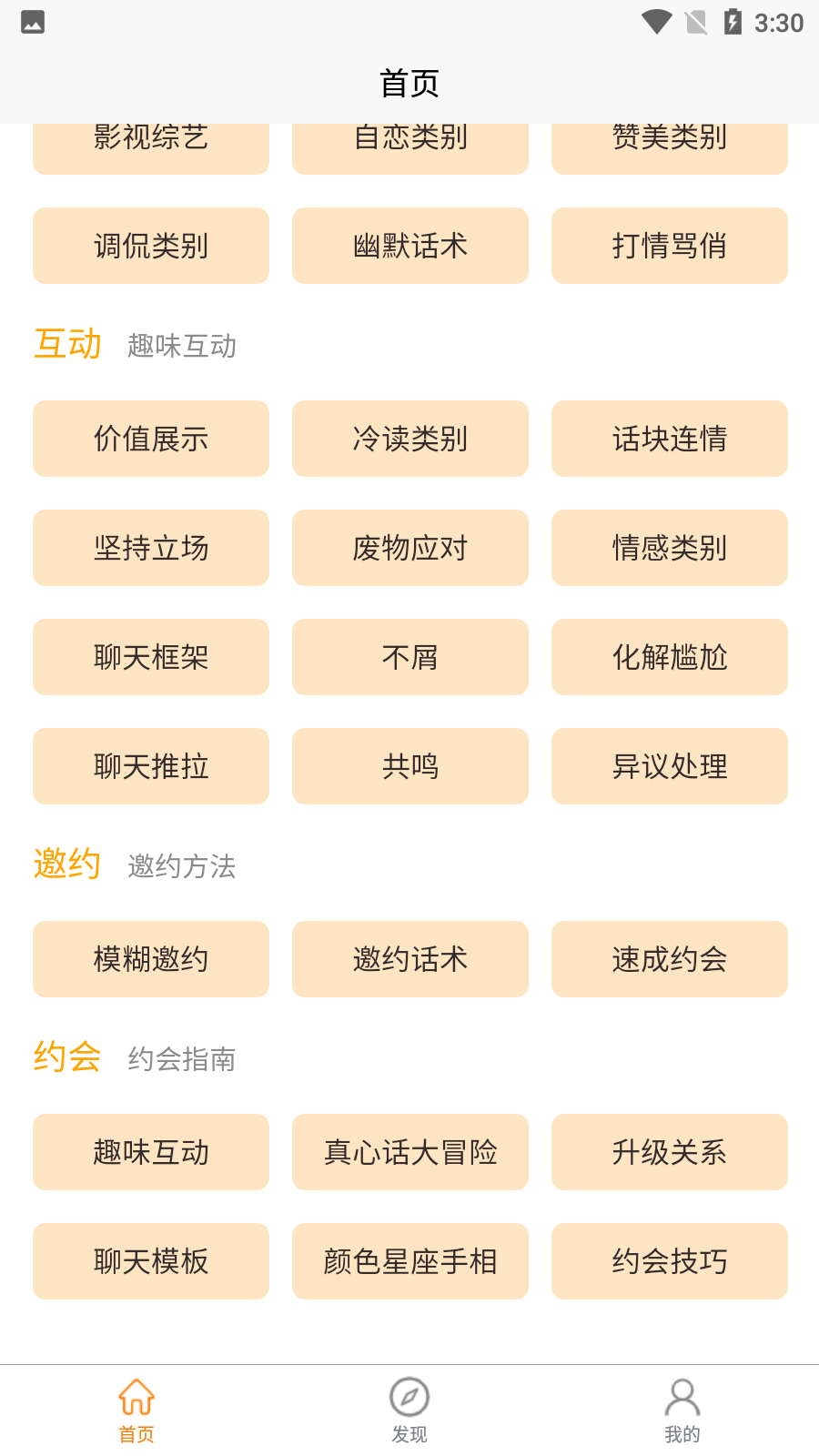Click the 颜色星座手相 button

pos(409,1261)
